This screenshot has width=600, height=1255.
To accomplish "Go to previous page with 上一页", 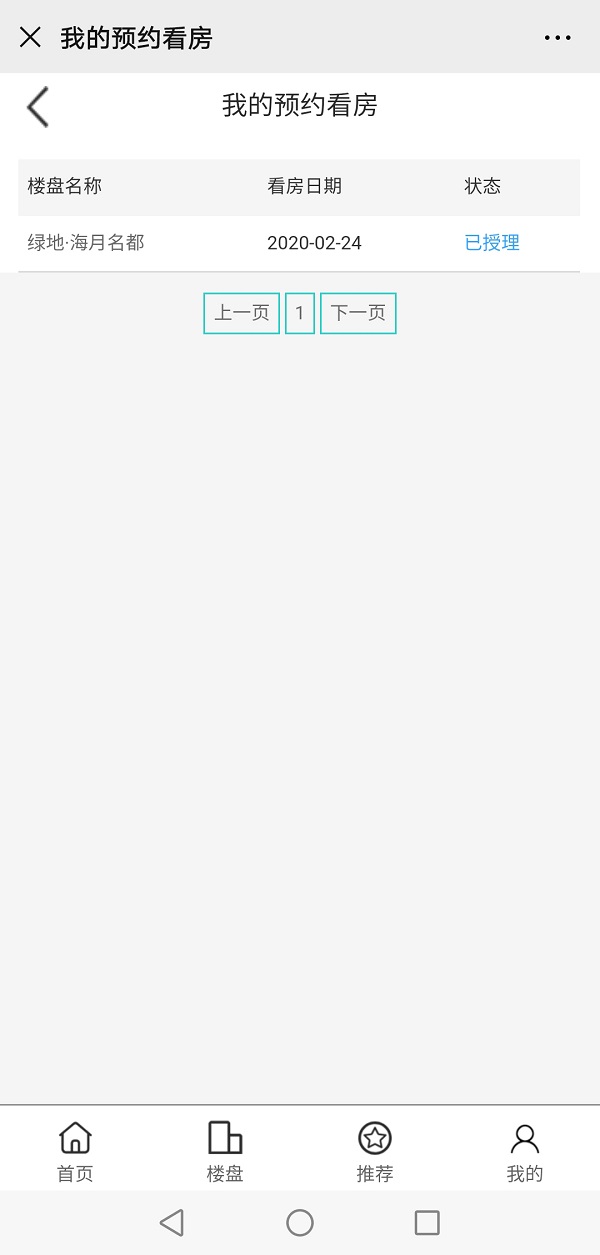I will (241, 313).
